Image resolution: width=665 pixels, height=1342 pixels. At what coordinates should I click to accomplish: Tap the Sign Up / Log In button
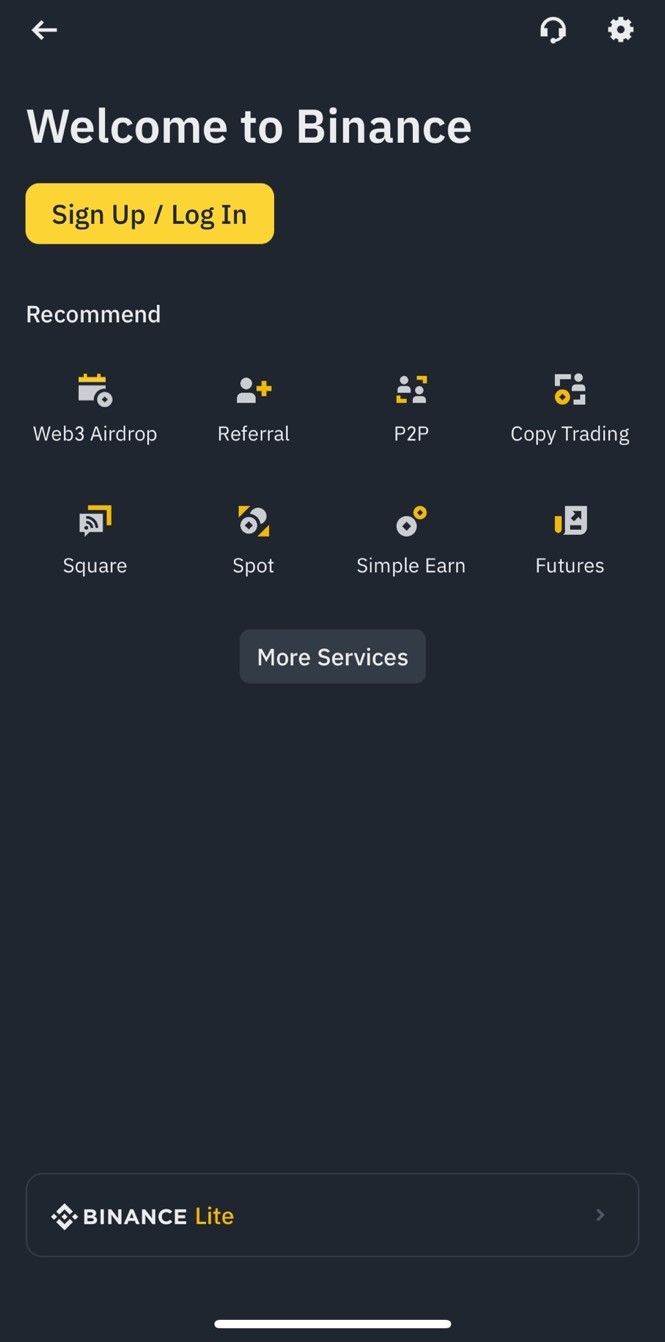tap(150, 214)
